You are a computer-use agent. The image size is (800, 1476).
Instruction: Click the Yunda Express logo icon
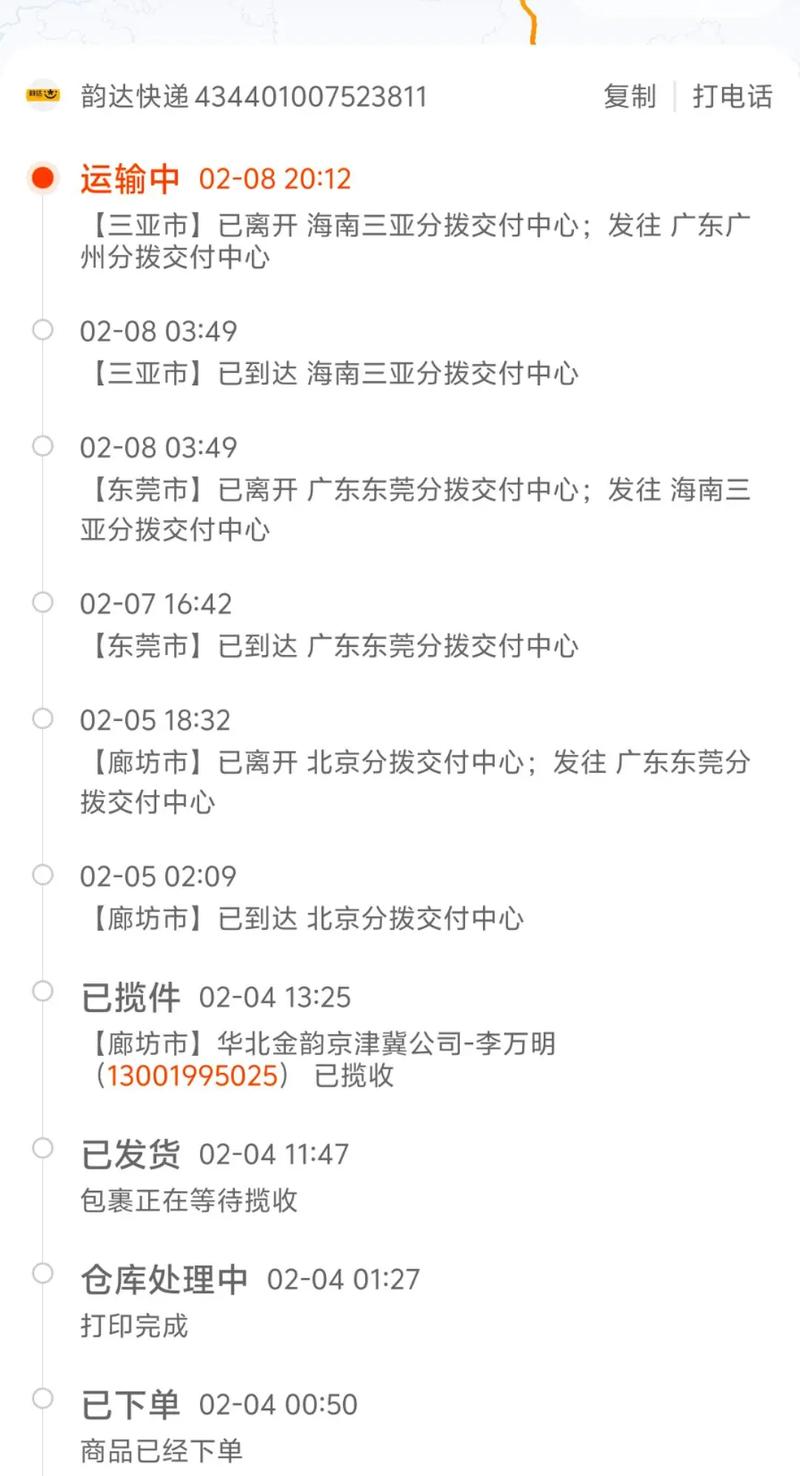pos(42,97)
